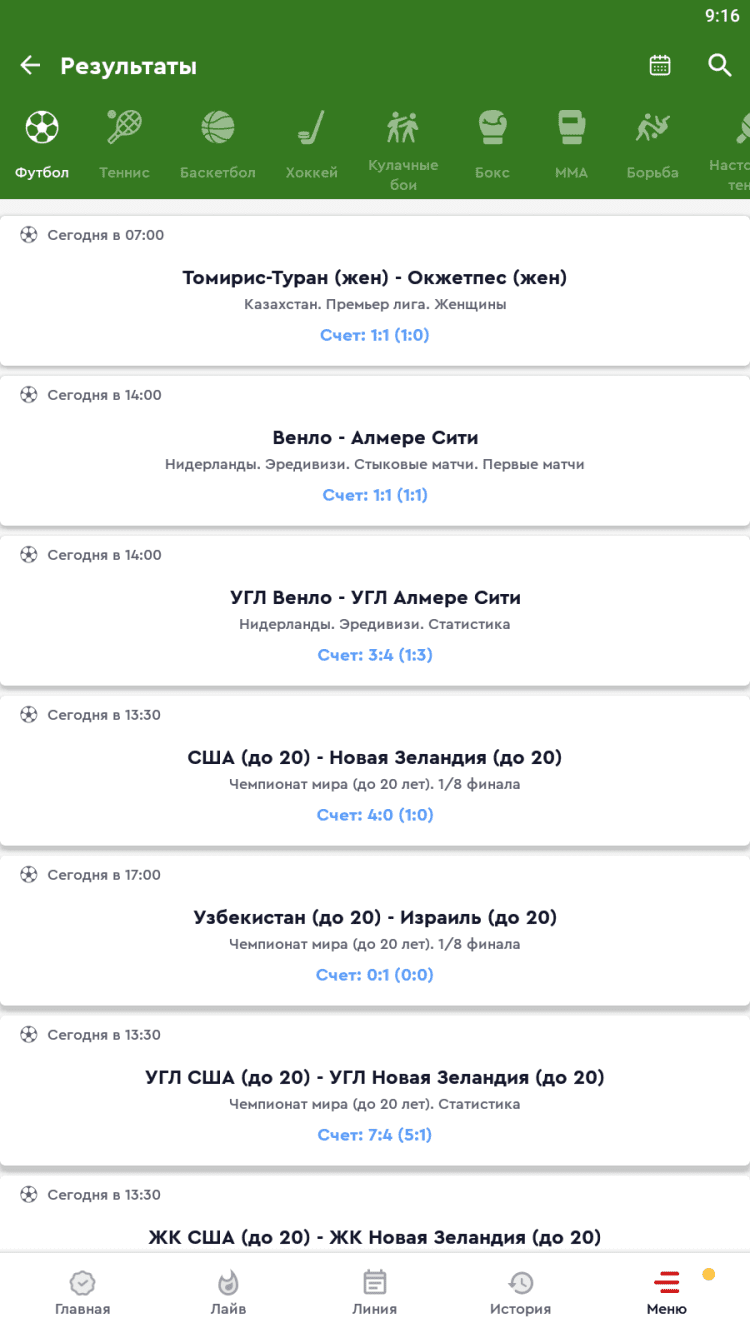Open the История tab
This screenshot has width=750, height=1333.
[520, 1293]
